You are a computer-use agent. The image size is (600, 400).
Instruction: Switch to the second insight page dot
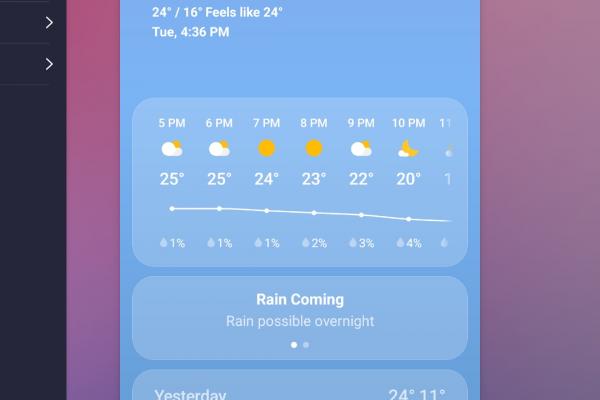(306, 345)
